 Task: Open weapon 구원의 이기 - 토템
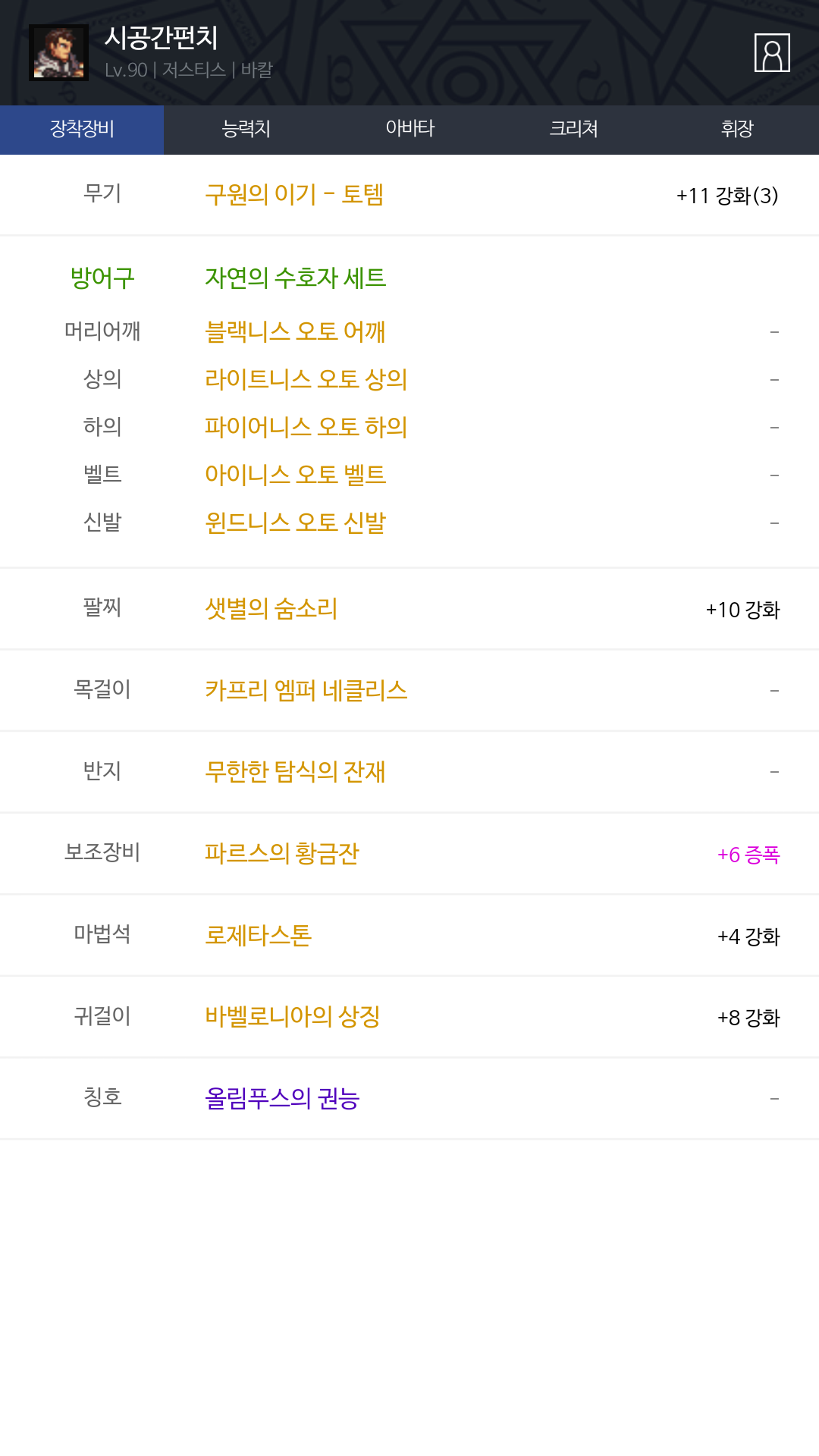tap(294, 195)
